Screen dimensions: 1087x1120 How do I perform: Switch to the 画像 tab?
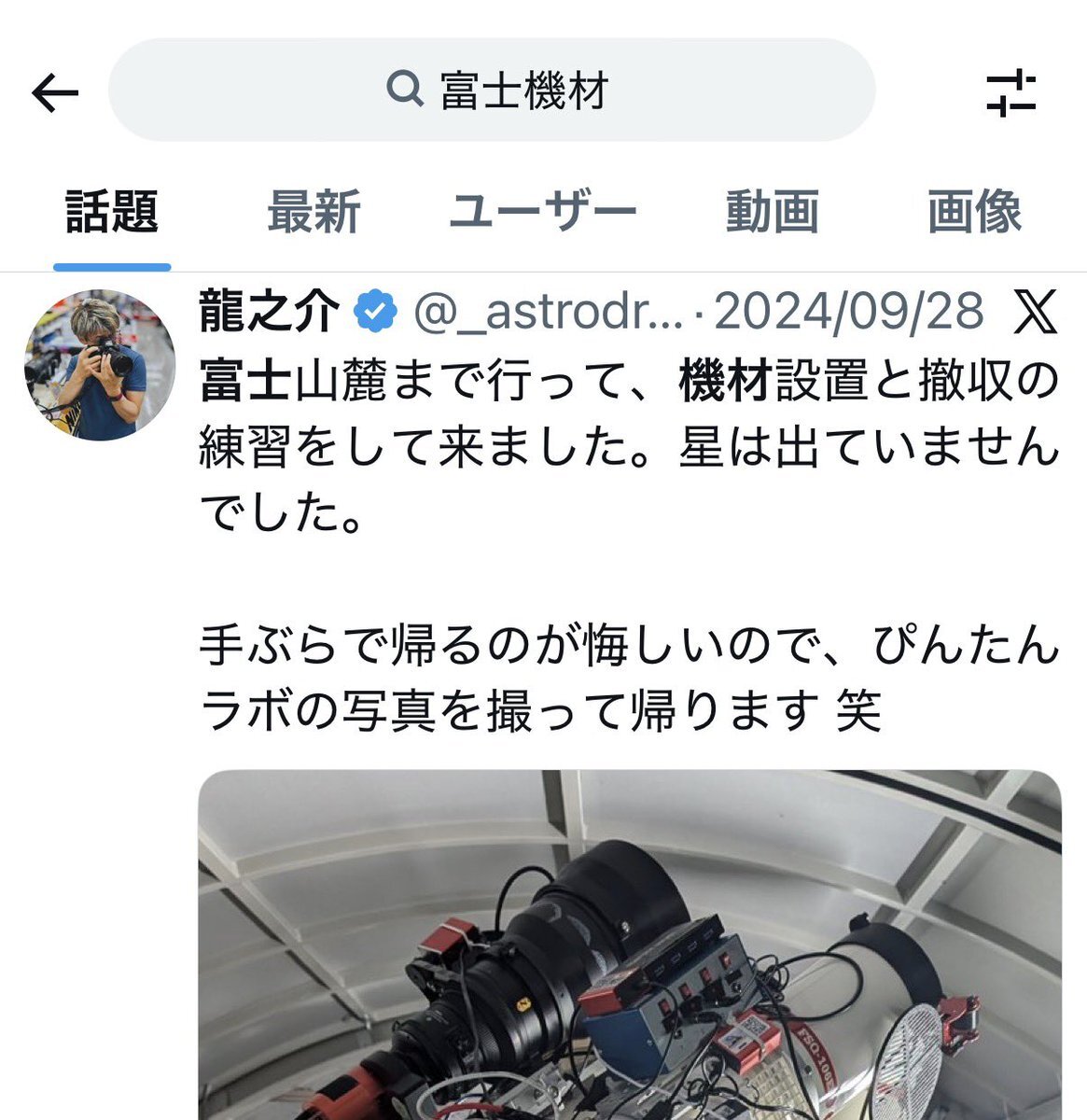[x=974, y=212]
